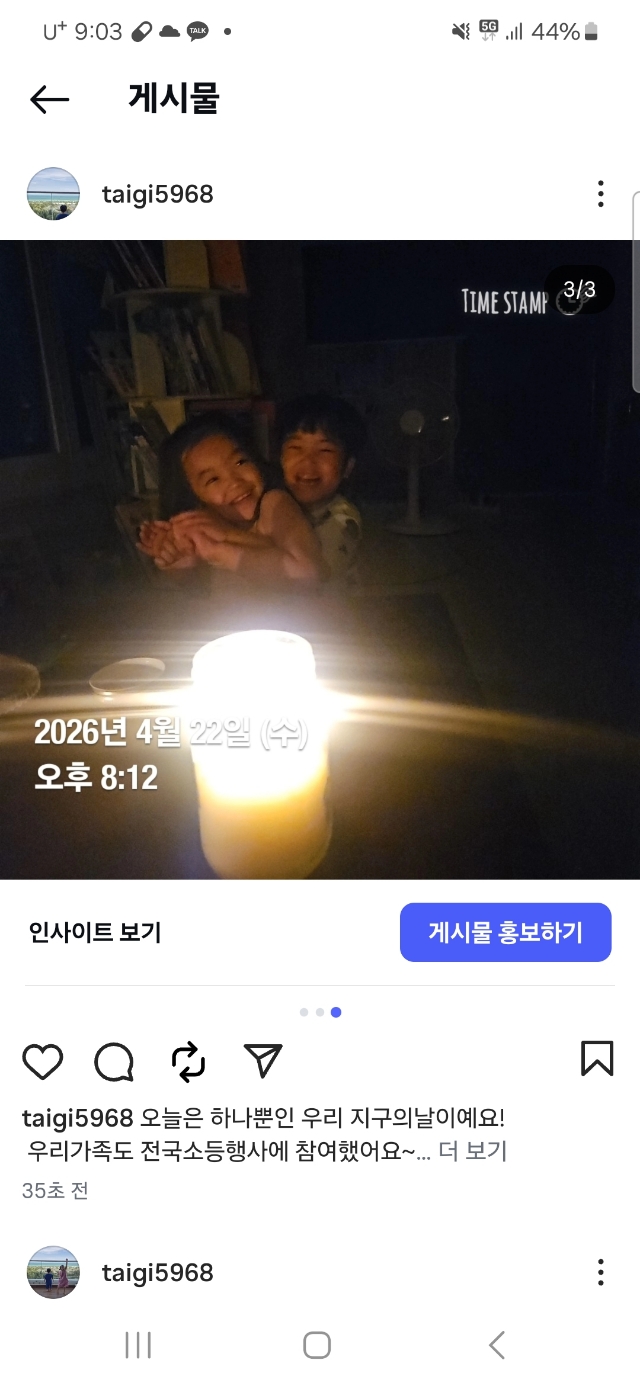Screen dimensions: 640x1386
Task: Tap 인사이트 보기 link
Action: 95,933
